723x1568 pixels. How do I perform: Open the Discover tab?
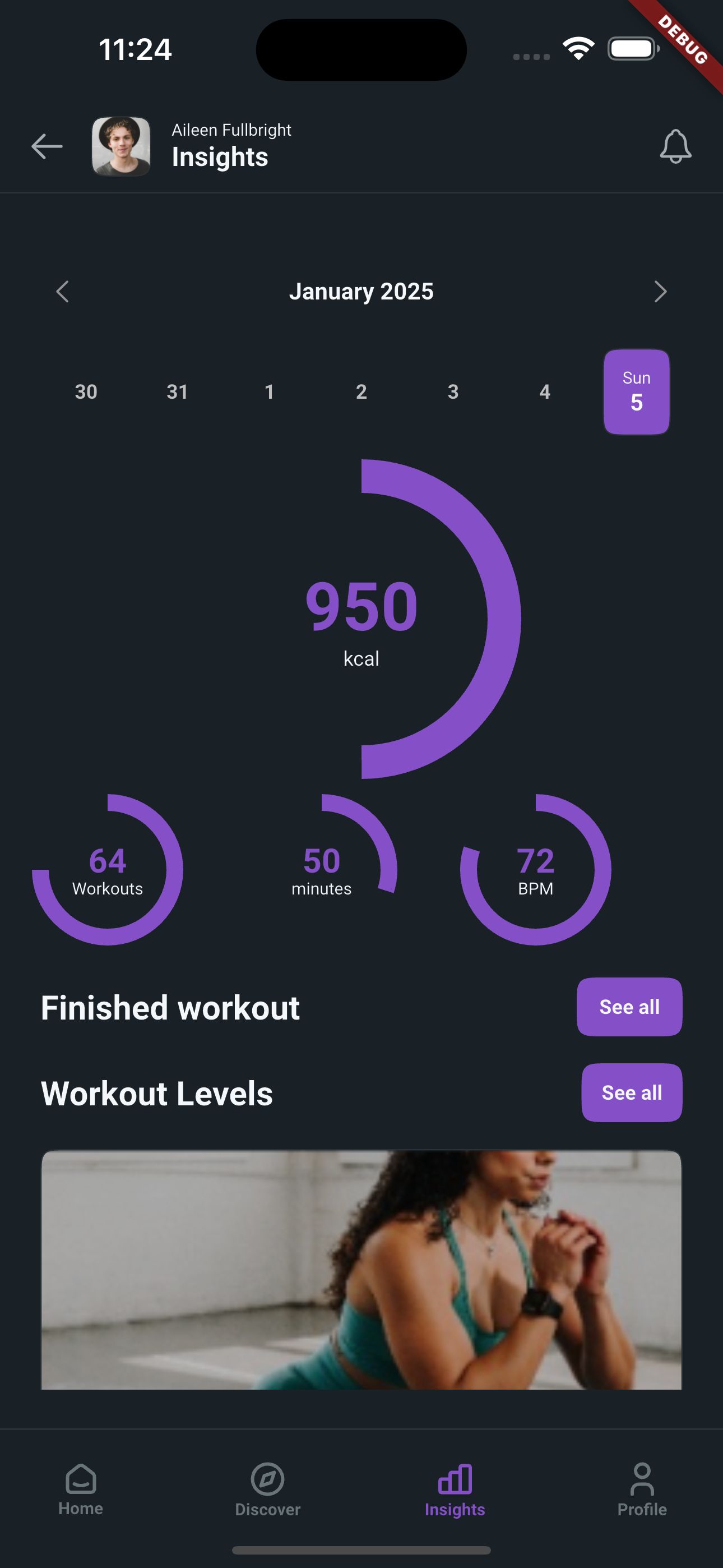(268, 1489)
